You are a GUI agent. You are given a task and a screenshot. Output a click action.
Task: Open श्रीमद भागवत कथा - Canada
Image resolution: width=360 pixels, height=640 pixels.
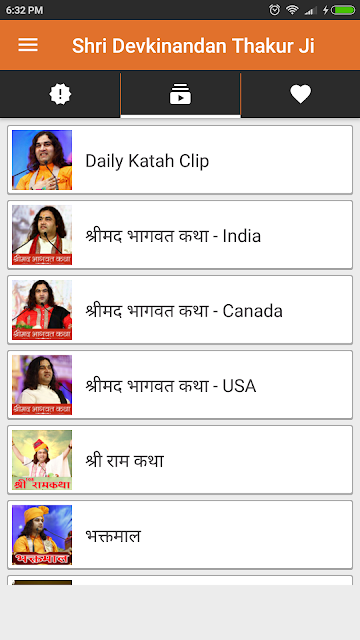coord(180,310)
